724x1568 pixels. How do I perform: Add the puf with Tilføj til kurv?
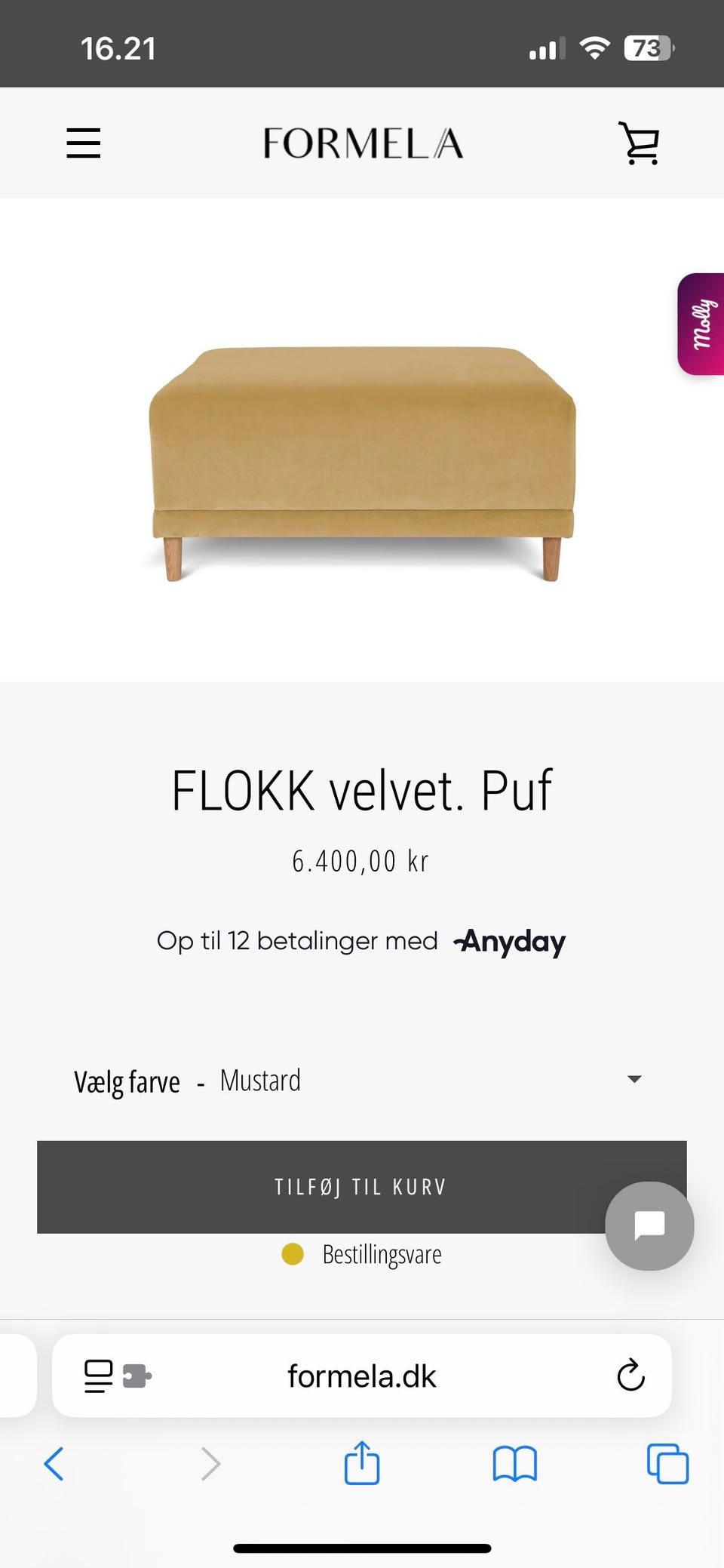click(362, 1187)
